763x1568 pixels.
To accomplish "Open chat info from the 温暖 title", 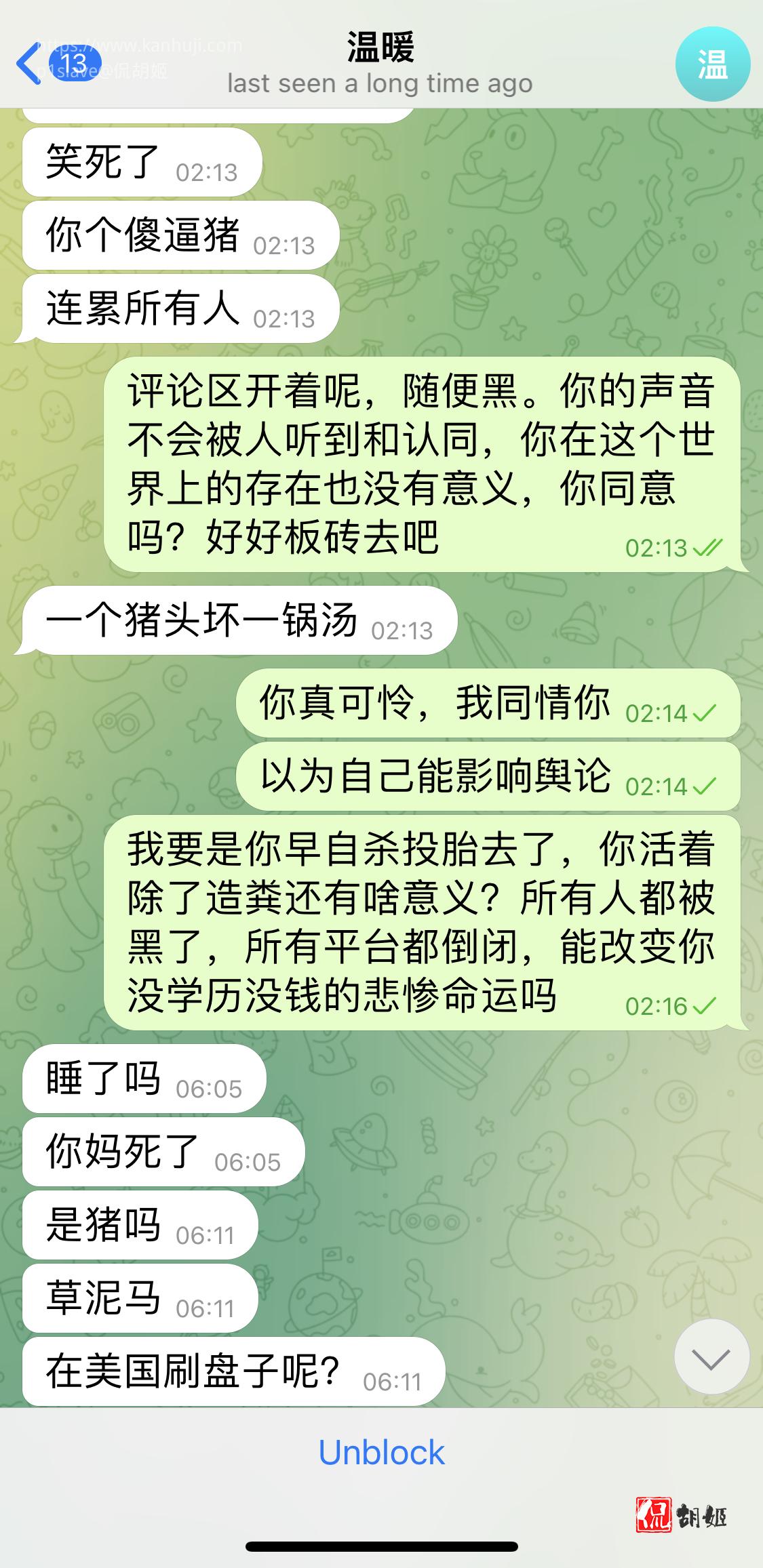I will [380, 49].
